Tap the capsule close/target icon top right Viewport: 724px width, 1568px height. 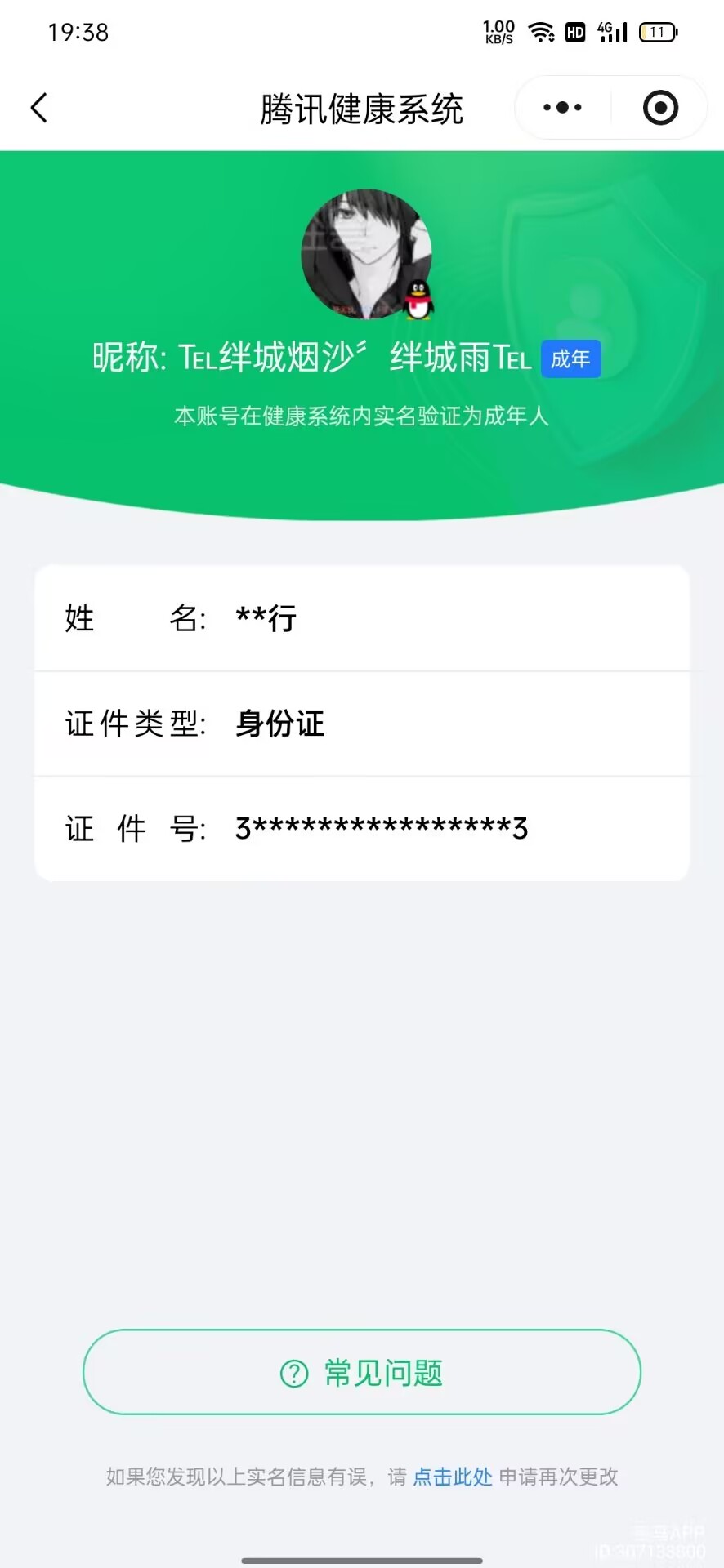pos(659,107)
